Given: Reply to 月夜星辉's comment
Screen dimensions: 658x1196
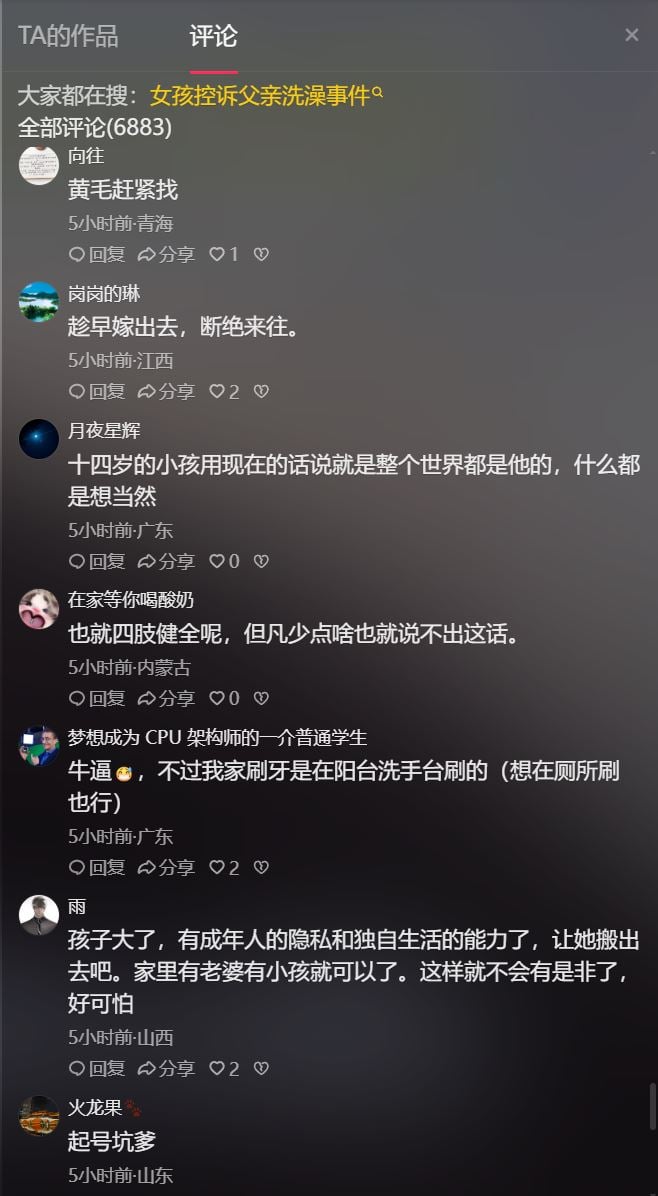Looking at the screenshot, I should coord(97,561).
